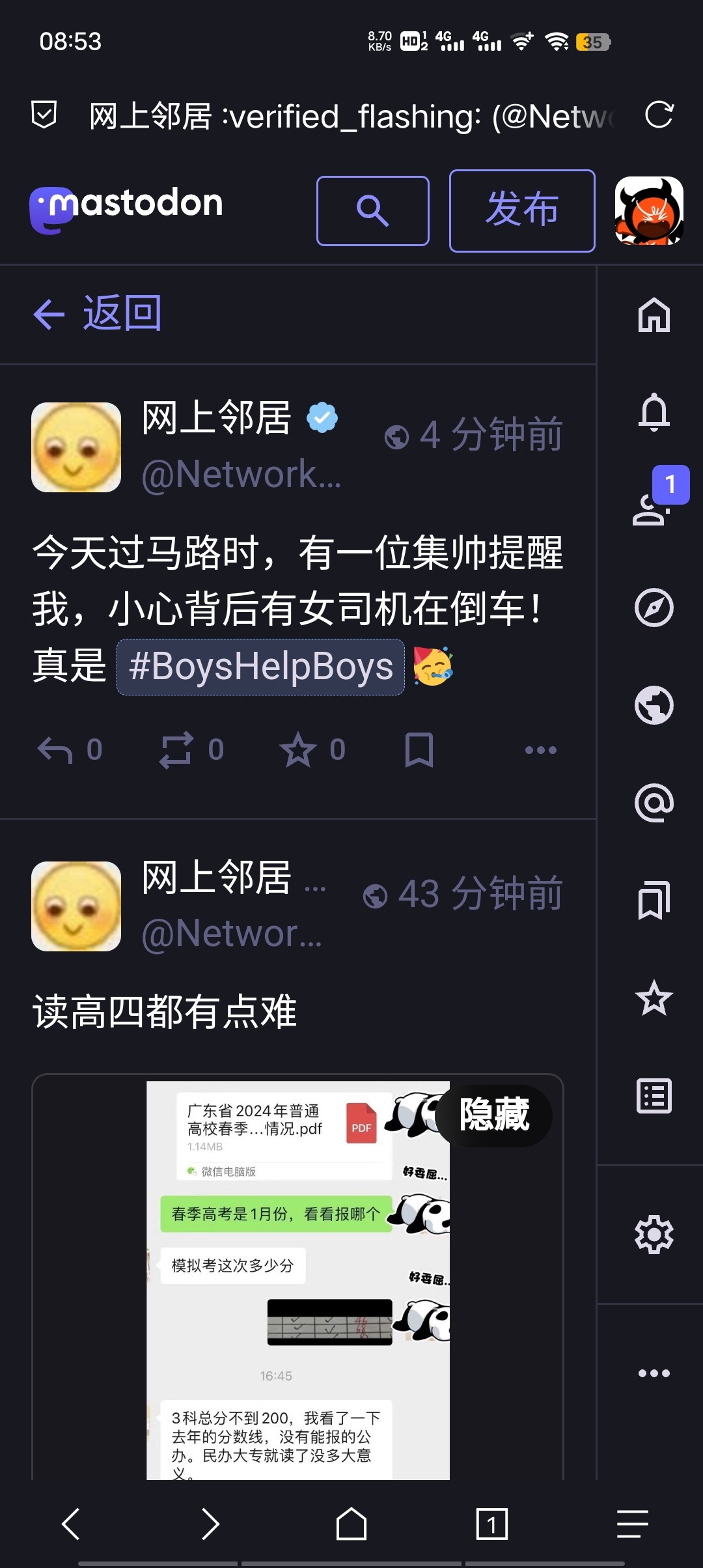Viewport: 703px width, 1568px height.
Task: Go back using 返回 link
Action: pos(98,314)
